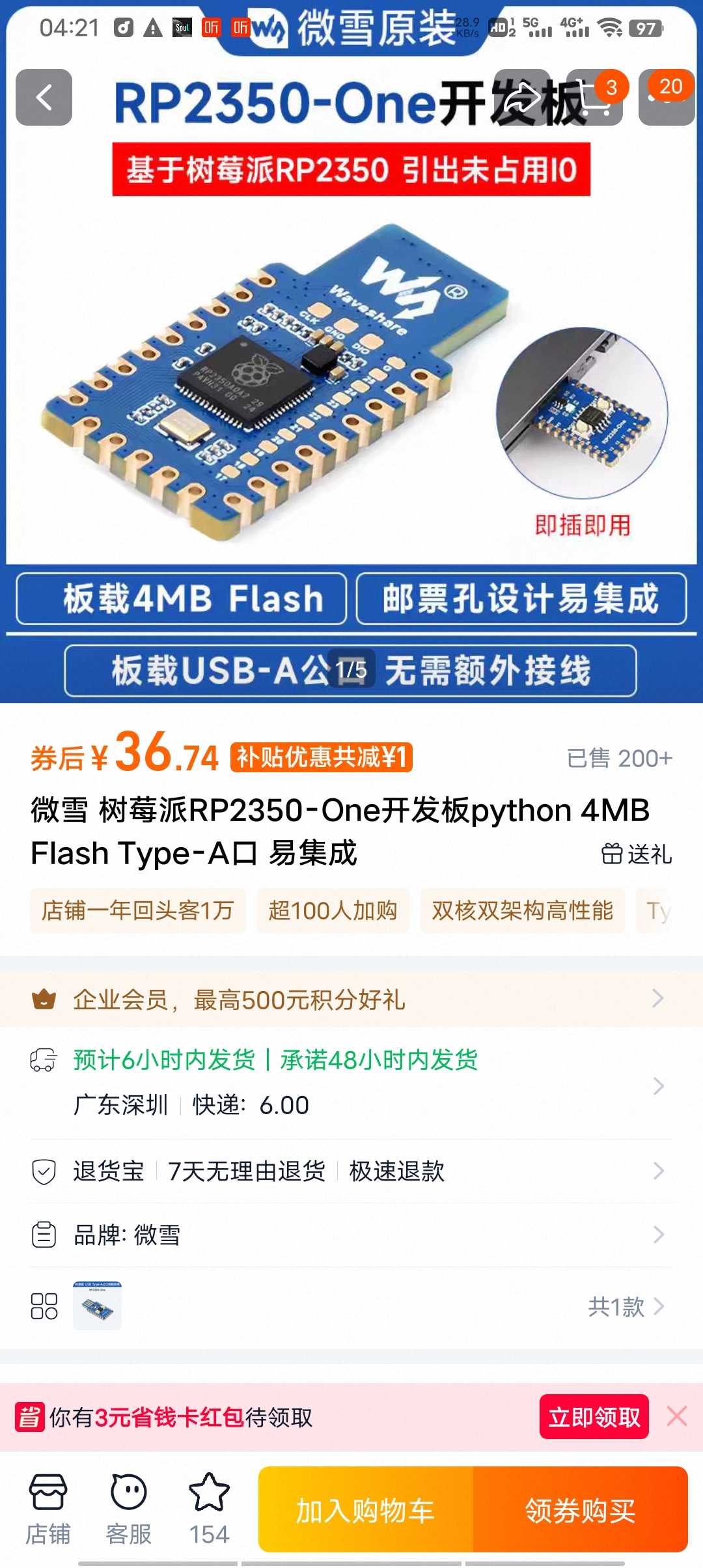
Task: Open the more options menu
Action: pyautogui.click(x=667, y=98)
